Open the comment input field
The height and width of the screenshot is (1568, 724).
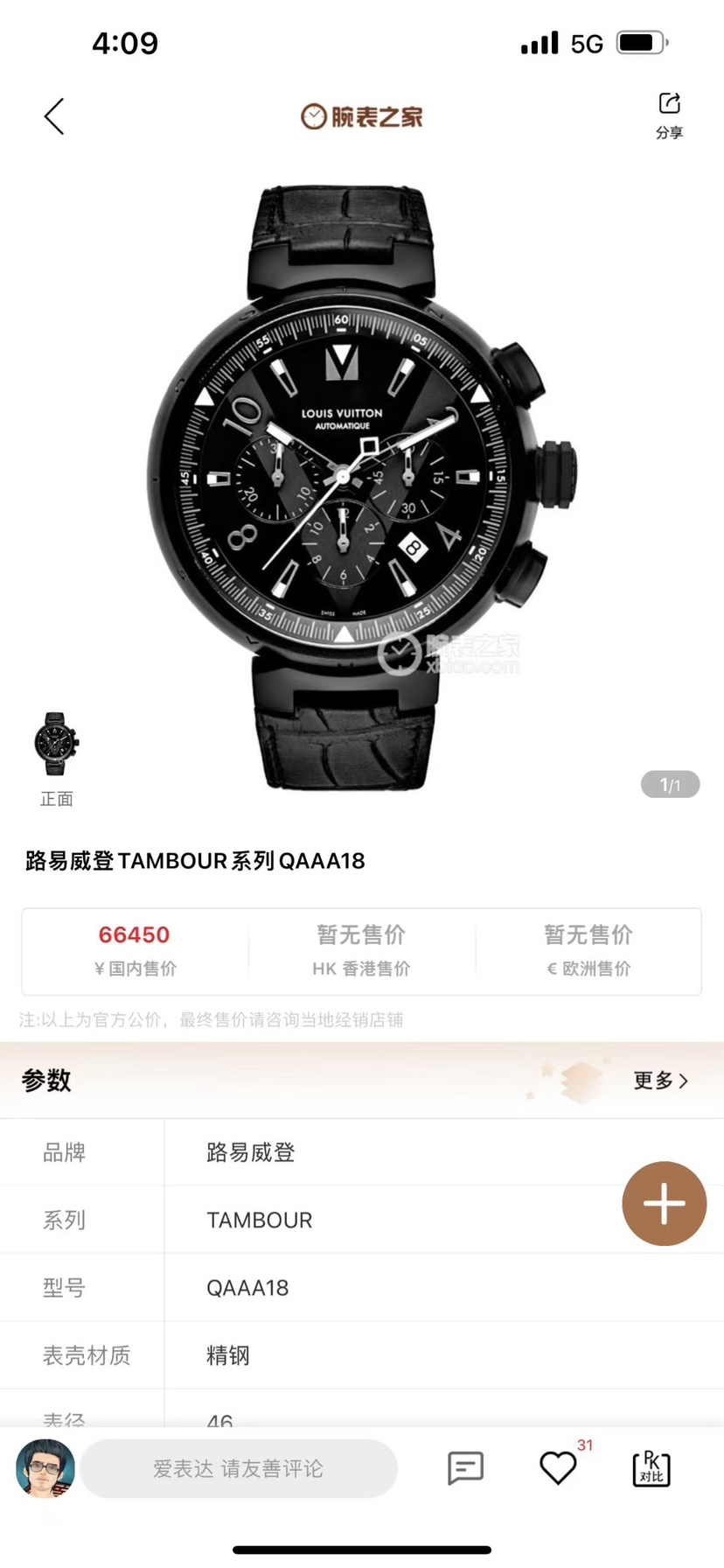click(x=238, y=1467)
